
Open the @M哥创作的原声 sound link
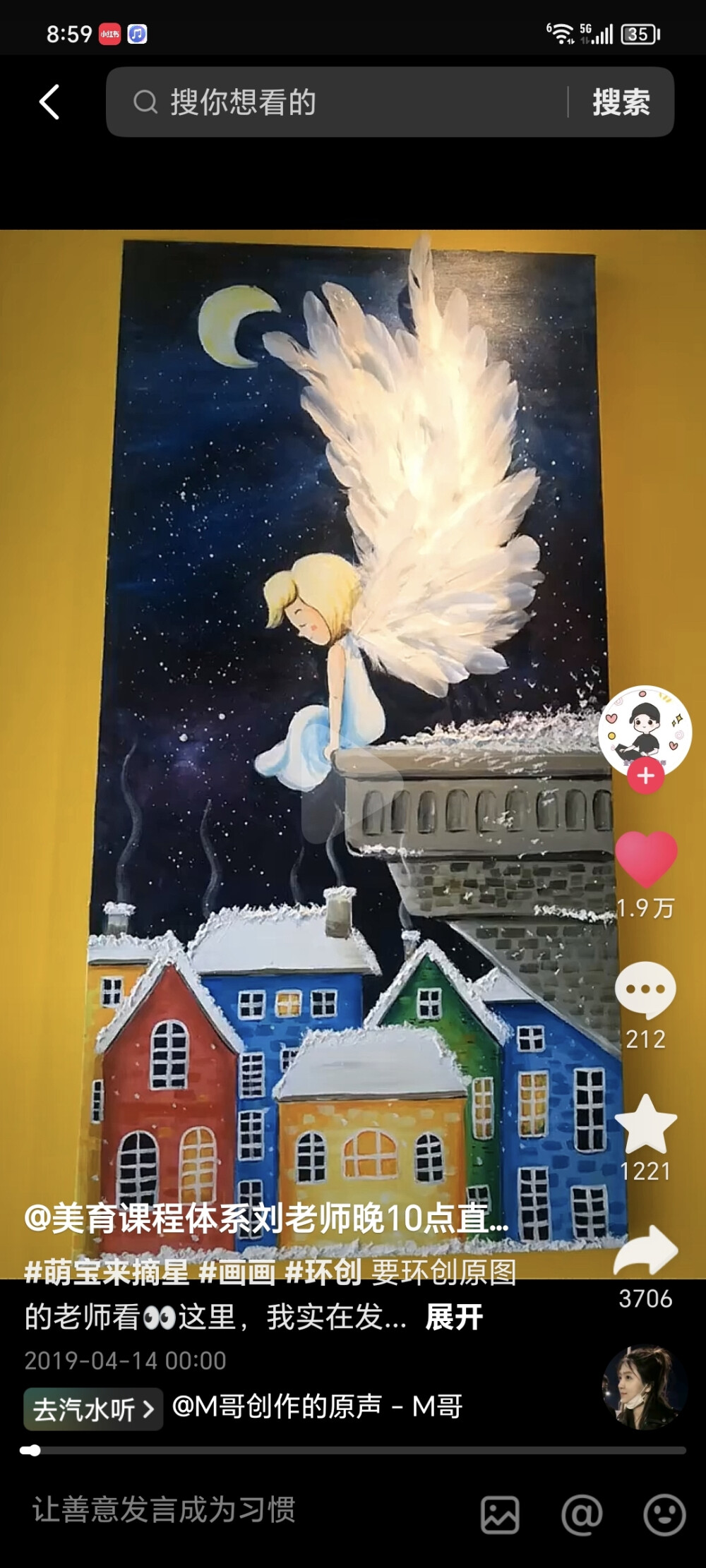pos(317,1406)
